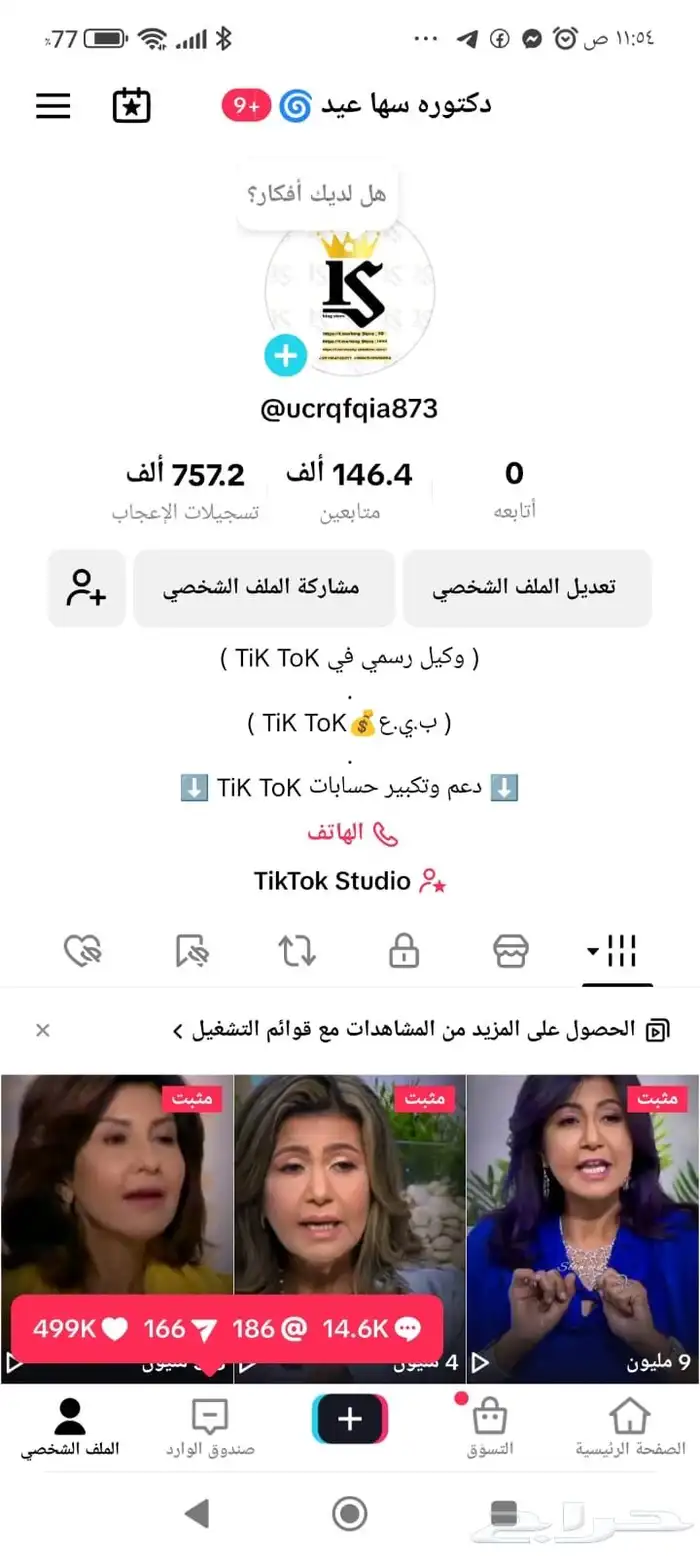Switch to the saved bookmarks tab

[x=190, y=951]
